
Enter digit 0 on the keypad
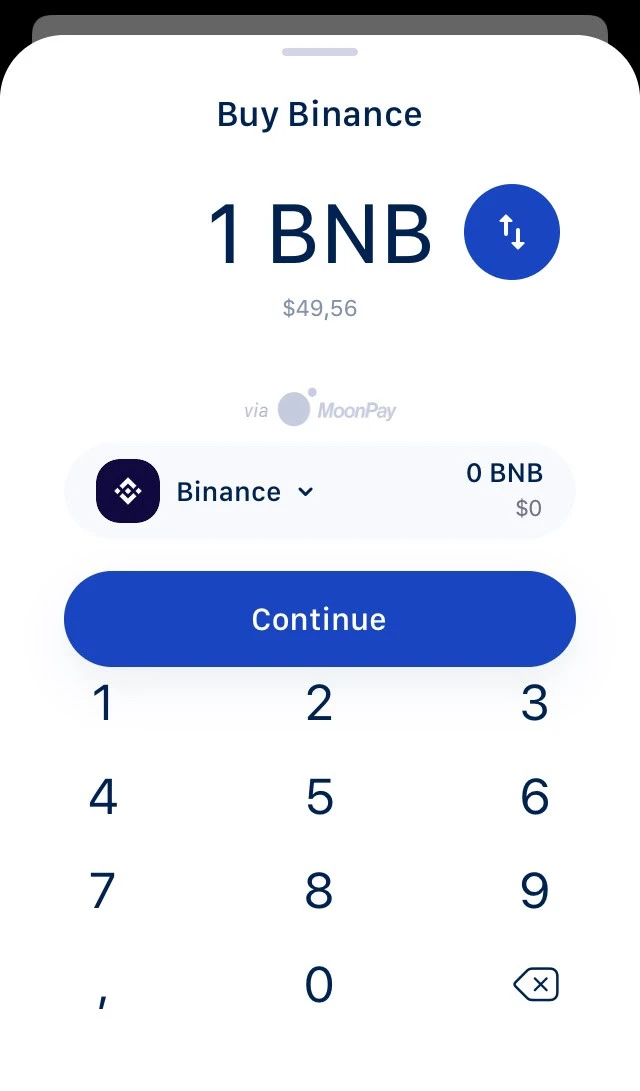tap(319, 985)
